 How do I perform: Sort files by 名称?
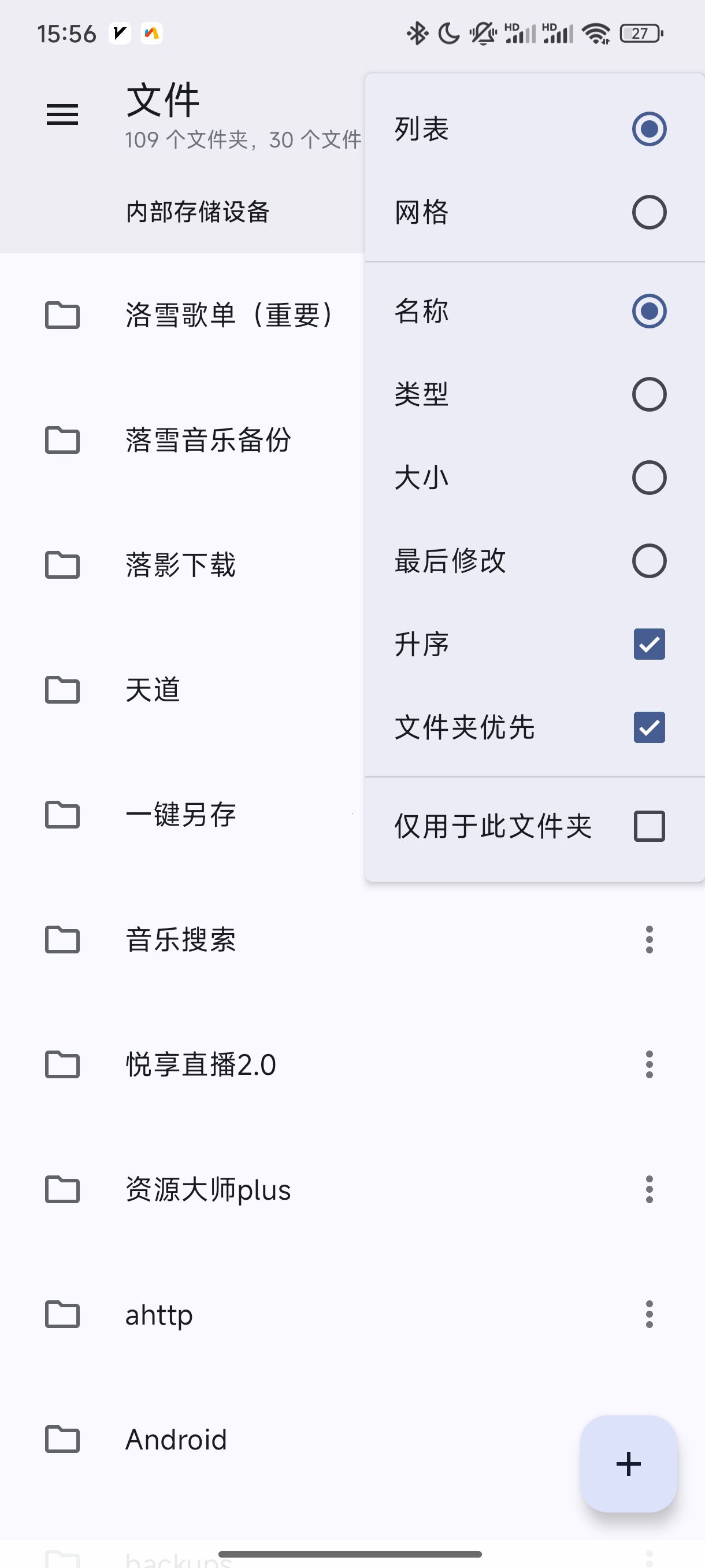pyautogui.click(x=648, y=312)
